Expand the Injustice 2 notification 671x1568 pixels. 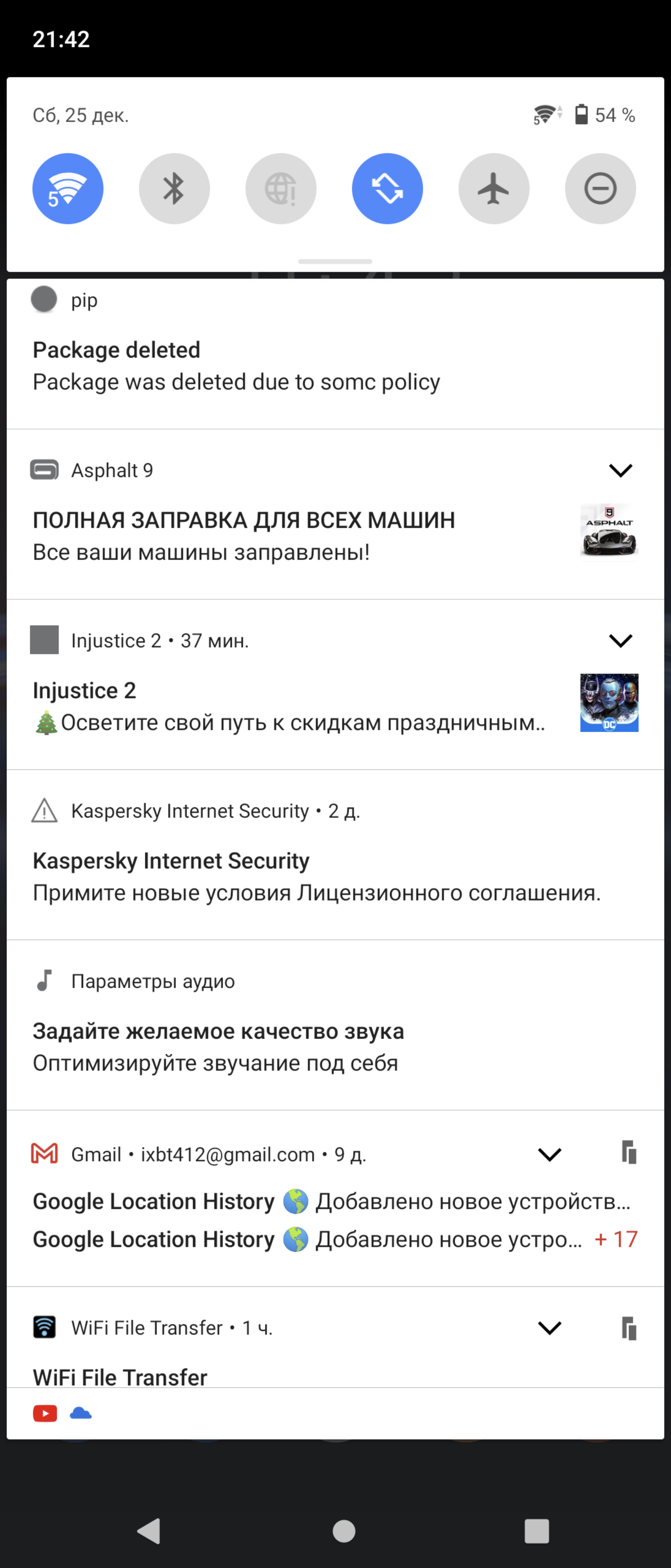[x=620, y=641]
